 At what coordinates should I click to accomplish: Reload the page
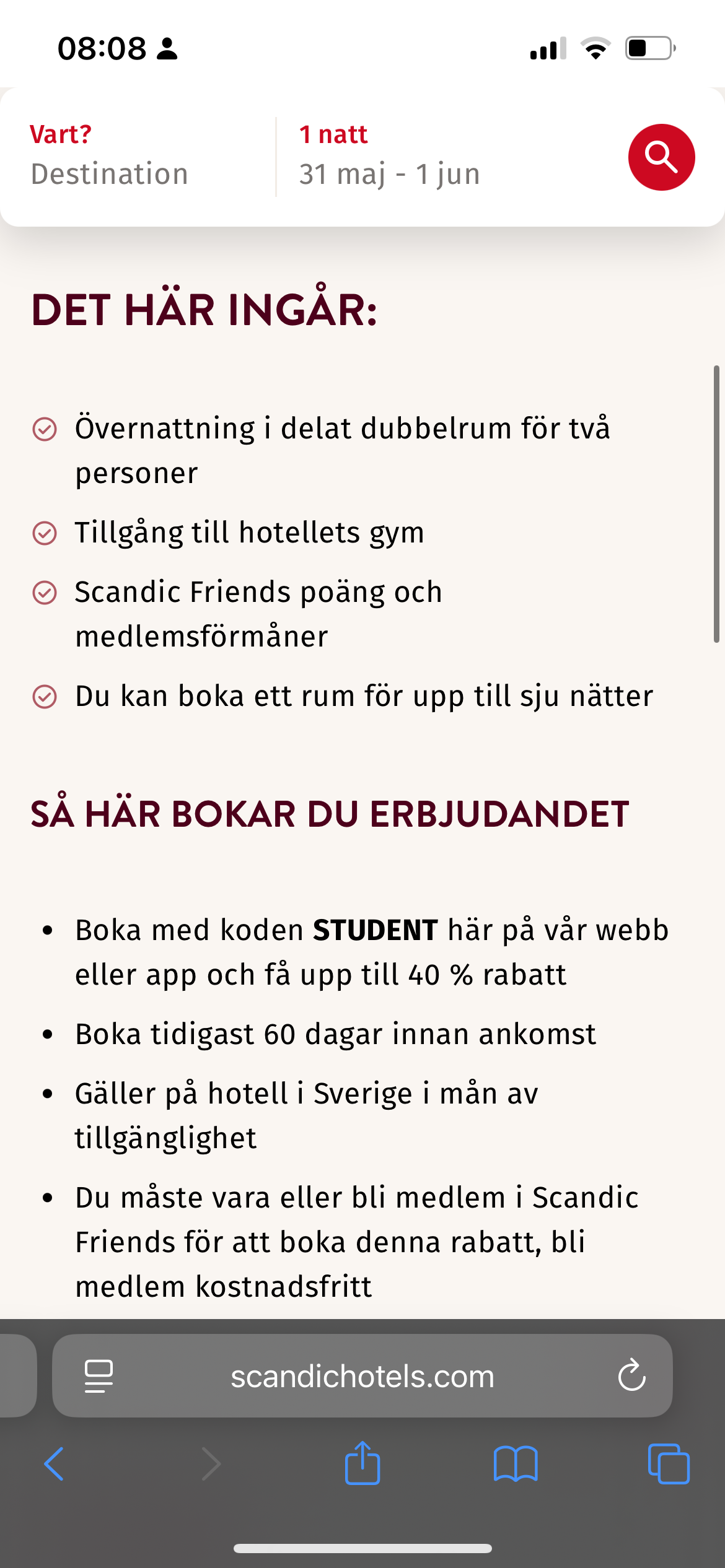pyautogui.click(x=631, y=1377)
